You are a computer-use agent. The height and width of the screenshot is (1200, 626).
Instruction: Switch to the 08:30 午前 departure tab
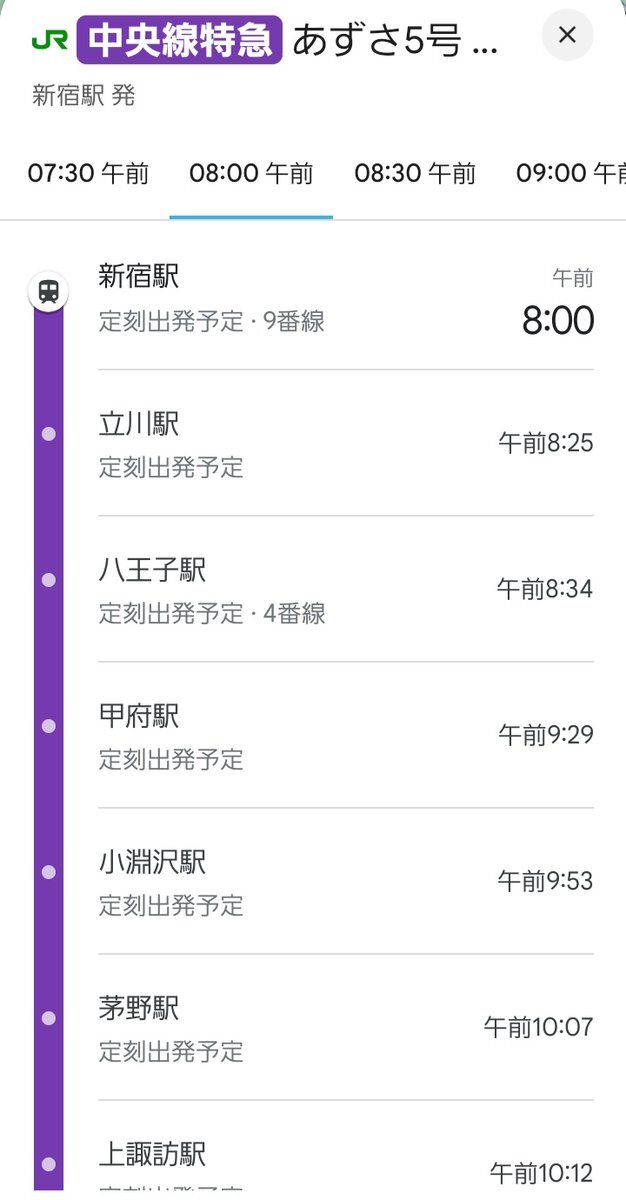[415, 174]
